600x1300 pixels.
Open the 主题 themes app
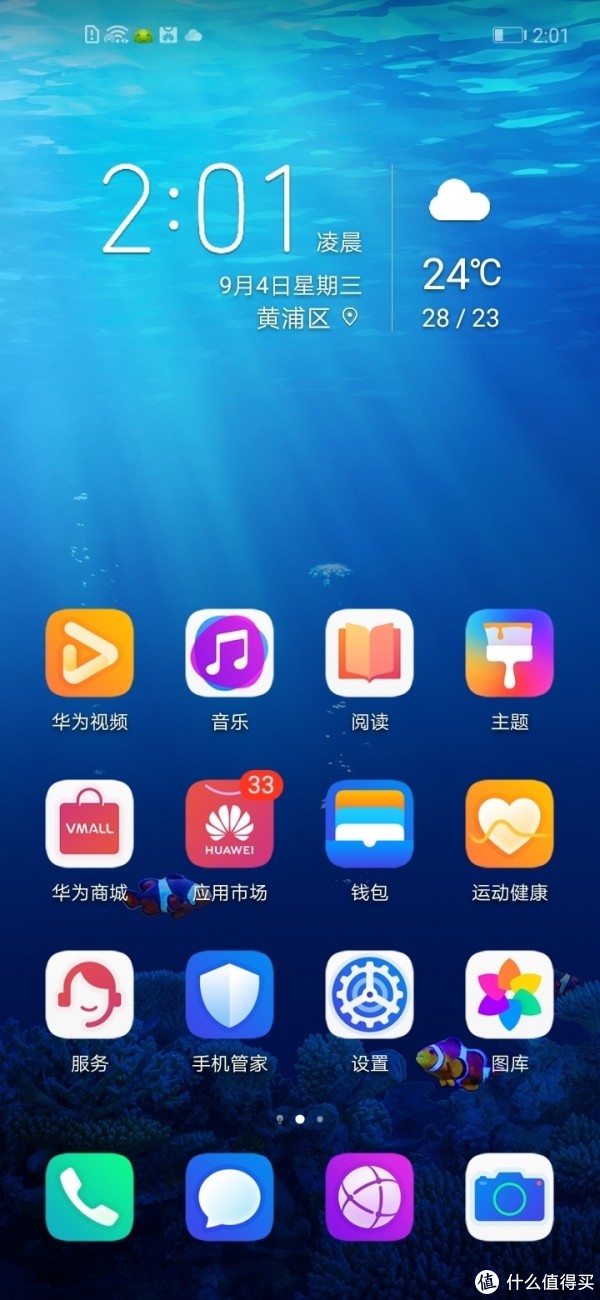pyautogui.click(x=509, y=653)
